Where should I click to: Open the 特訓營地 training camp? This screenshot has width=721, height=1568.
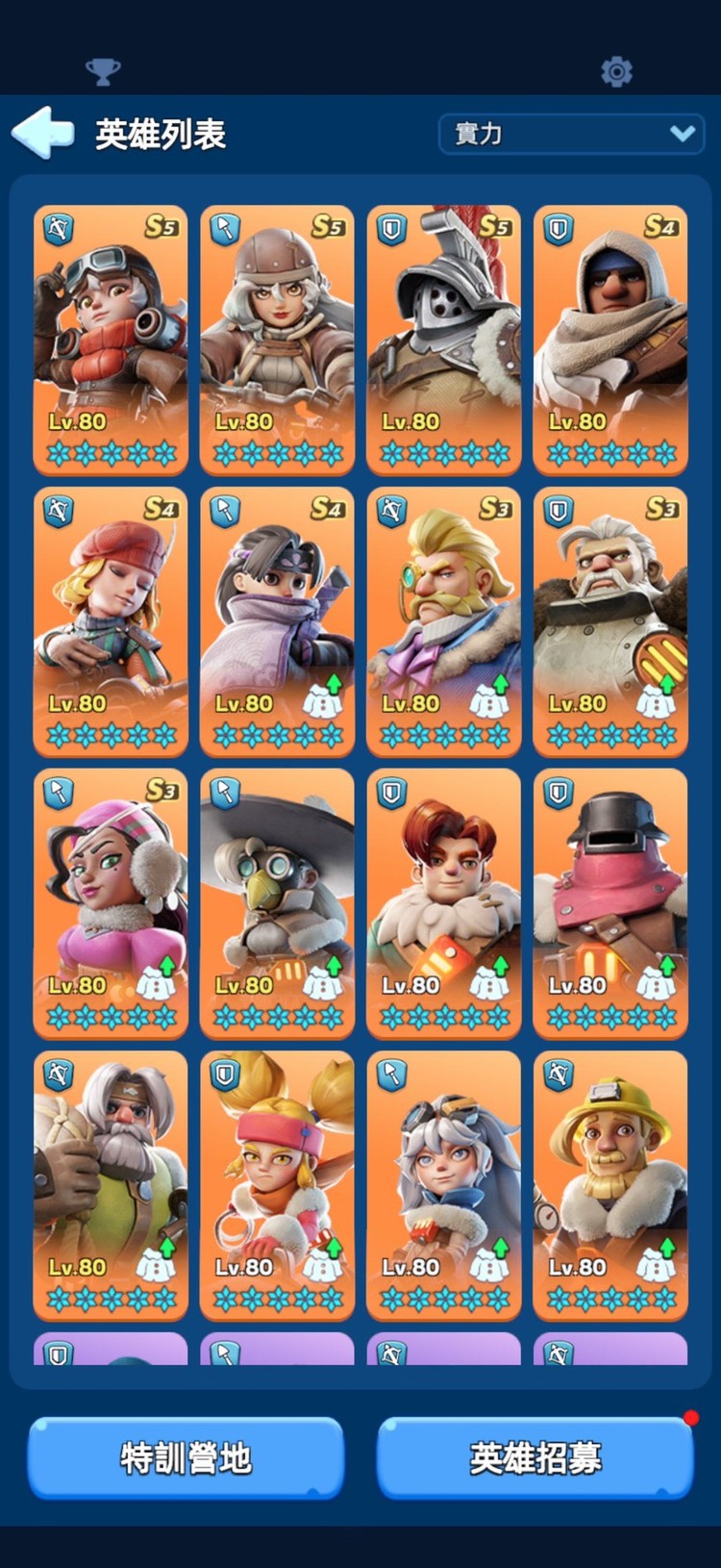point(186,1457)
